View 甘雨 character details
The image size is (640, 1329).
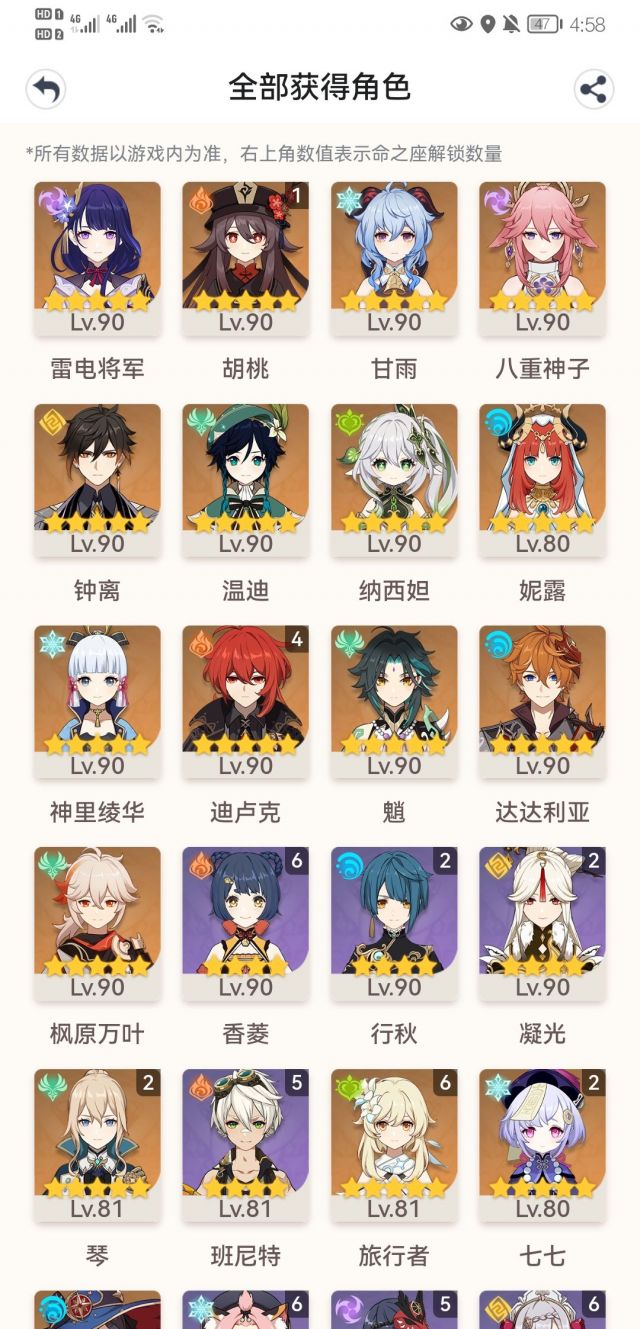(394, 257)
